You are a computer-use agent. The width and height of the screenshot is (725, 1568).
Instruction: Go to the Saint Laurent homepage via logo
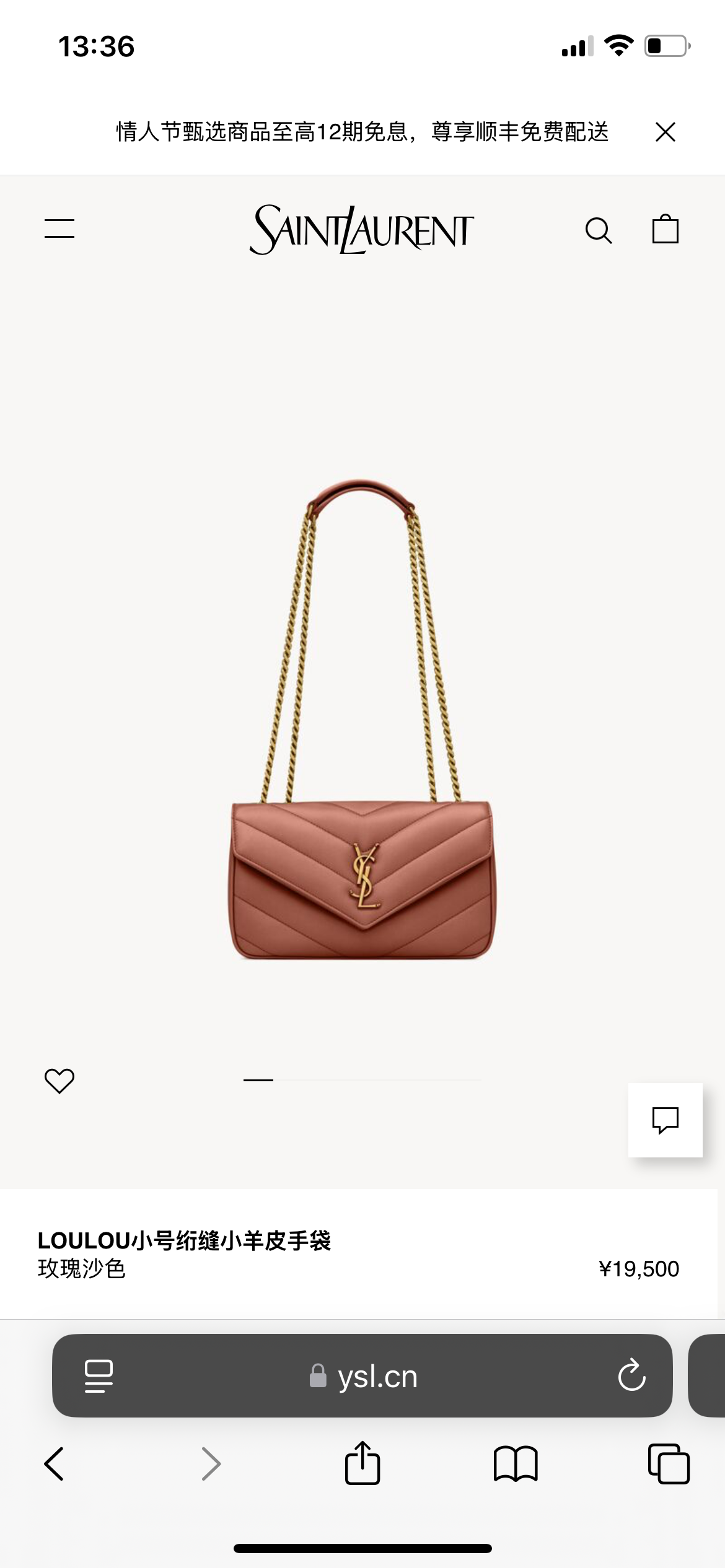pyautogui.click(x=362, y=230)
